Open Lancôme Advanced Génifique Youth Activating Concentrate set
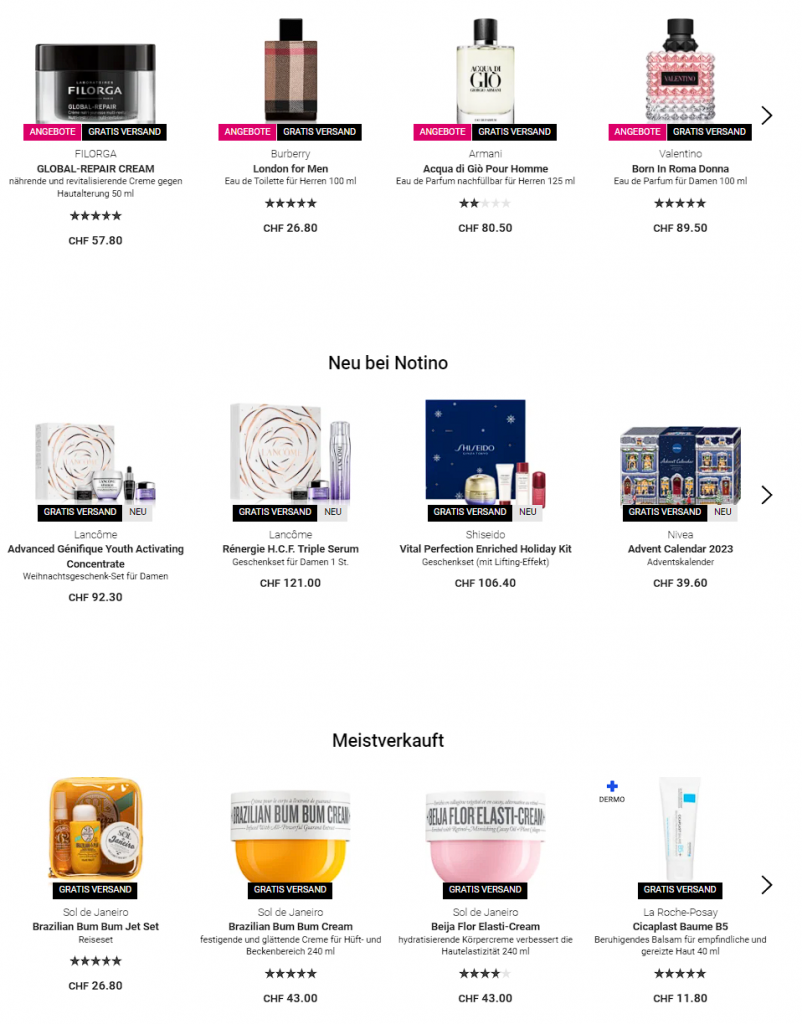This screenshot has width=802, height=1024. click(95, 556)
